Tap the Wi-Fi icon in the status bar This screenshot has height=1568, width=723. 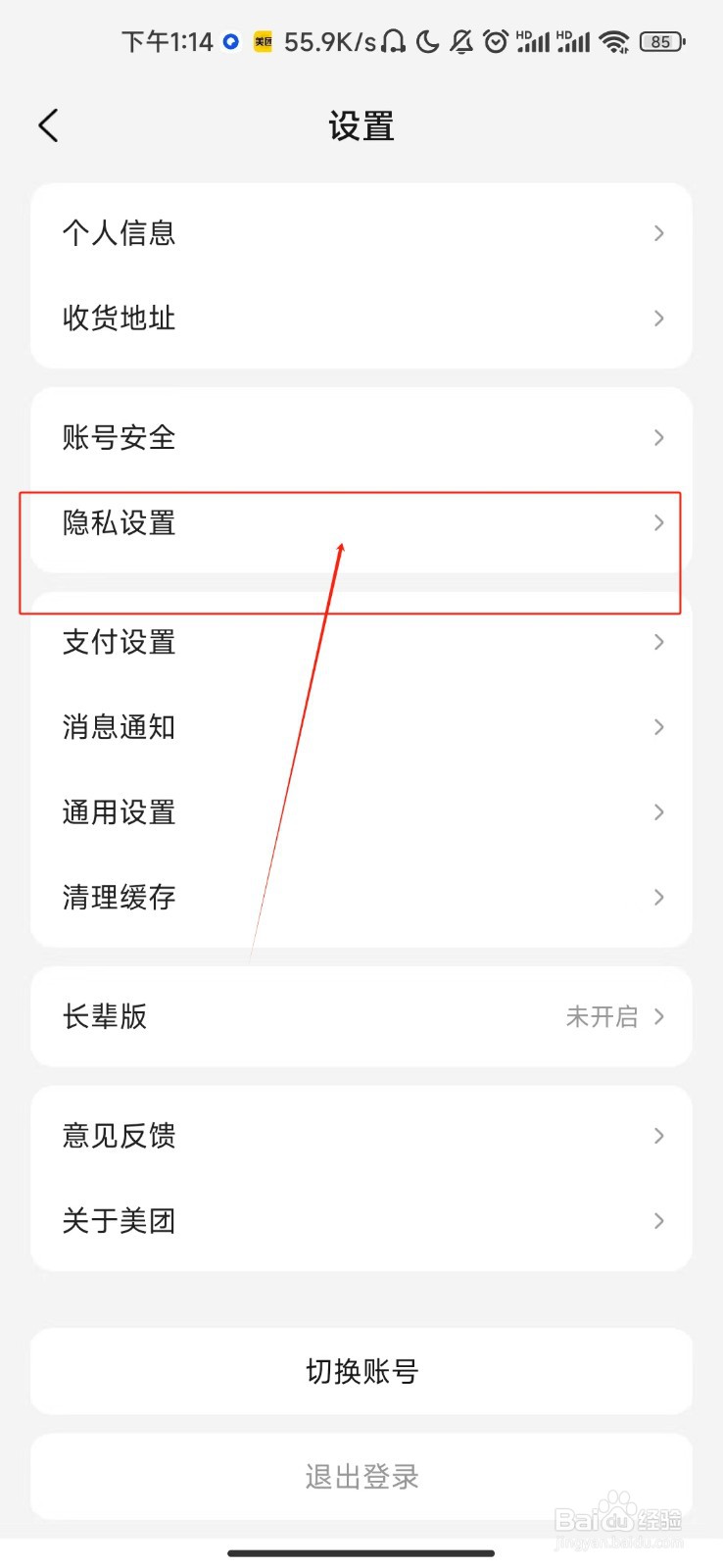(x=615, y=41)
